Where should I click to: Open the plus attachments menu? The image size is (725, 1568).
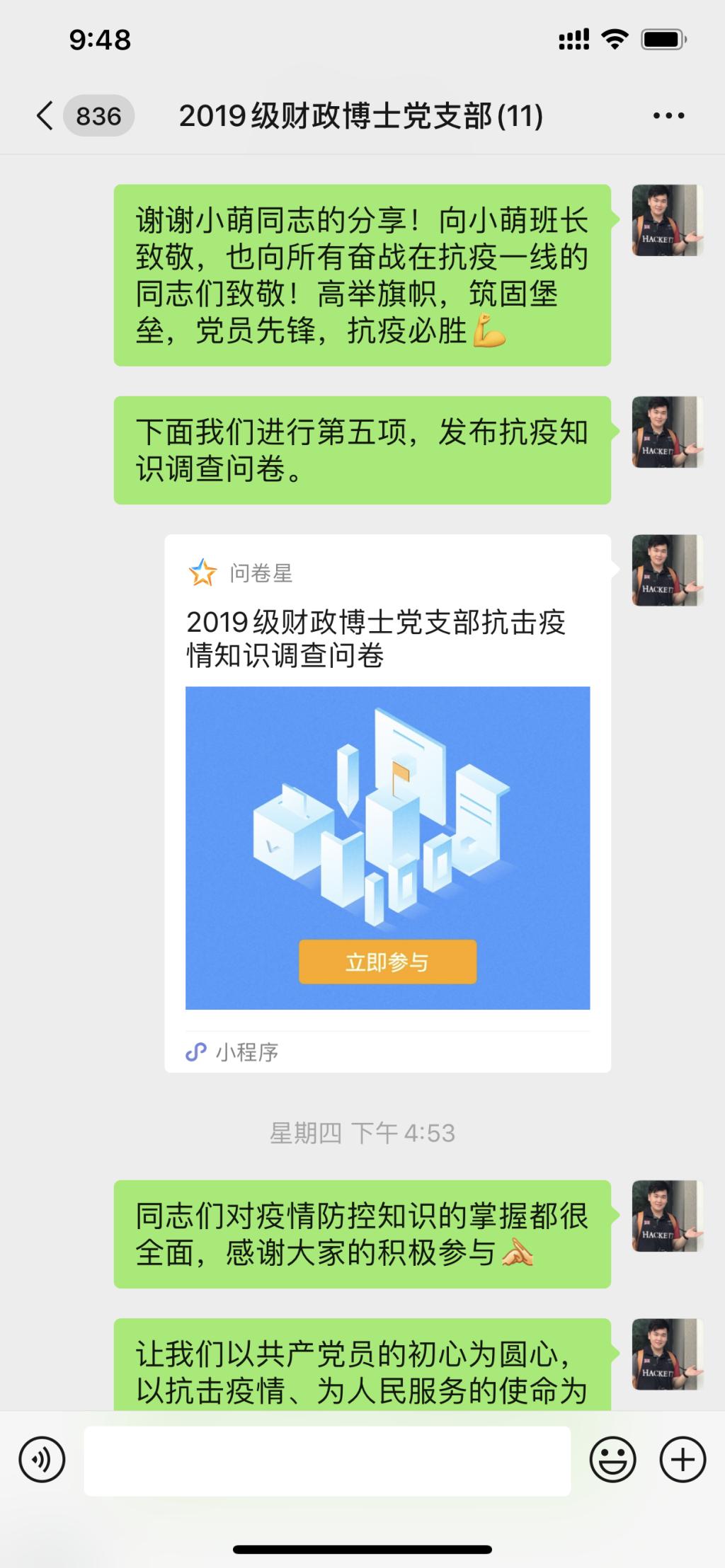pyautogui.click(x=683, y=1460)
